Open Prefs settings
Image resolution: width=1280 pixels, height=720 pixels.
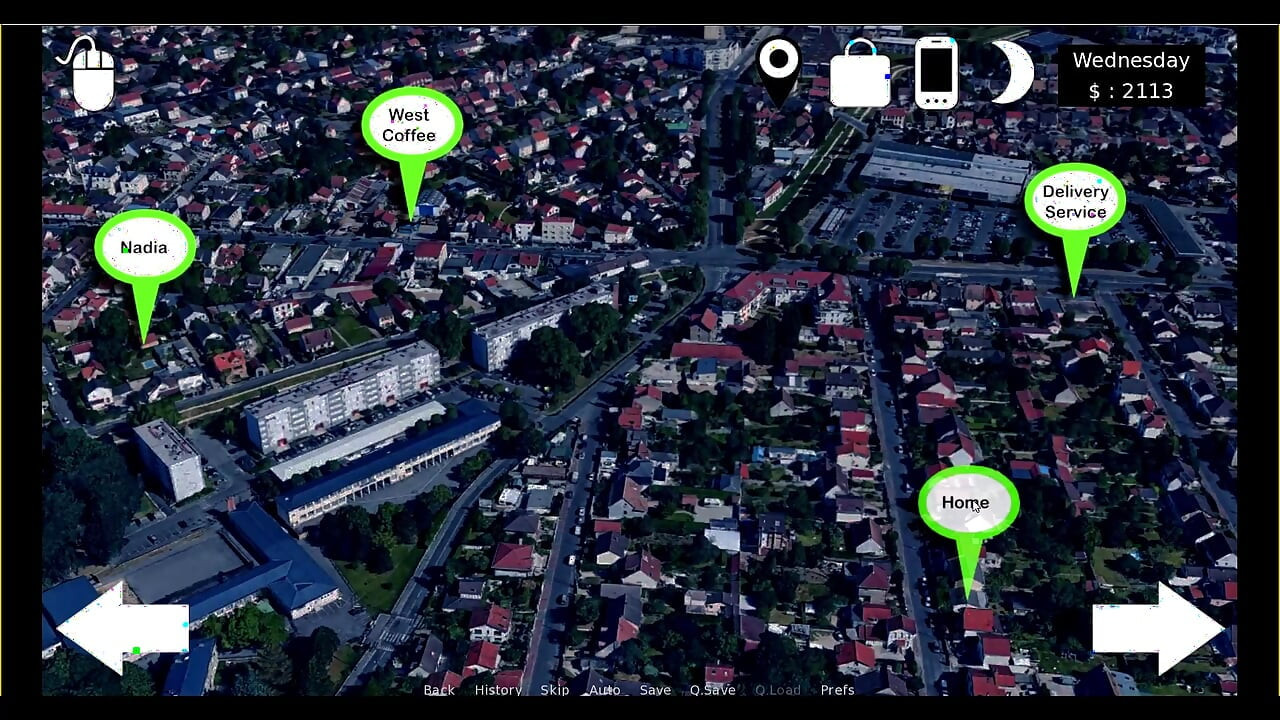837,690
